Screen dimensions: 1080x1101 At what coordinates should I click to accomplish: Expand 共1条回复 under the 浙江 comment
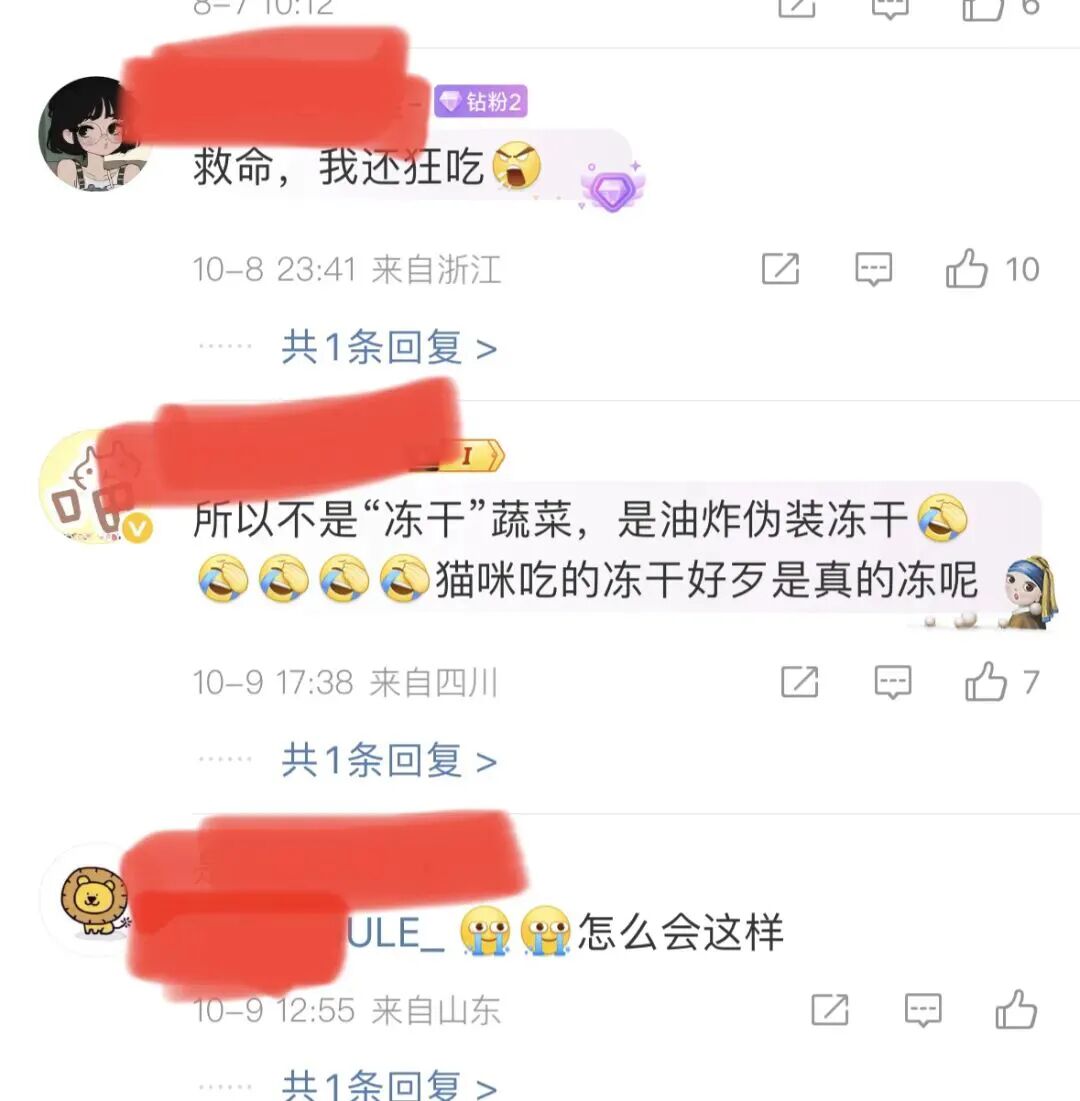[388, 349]
